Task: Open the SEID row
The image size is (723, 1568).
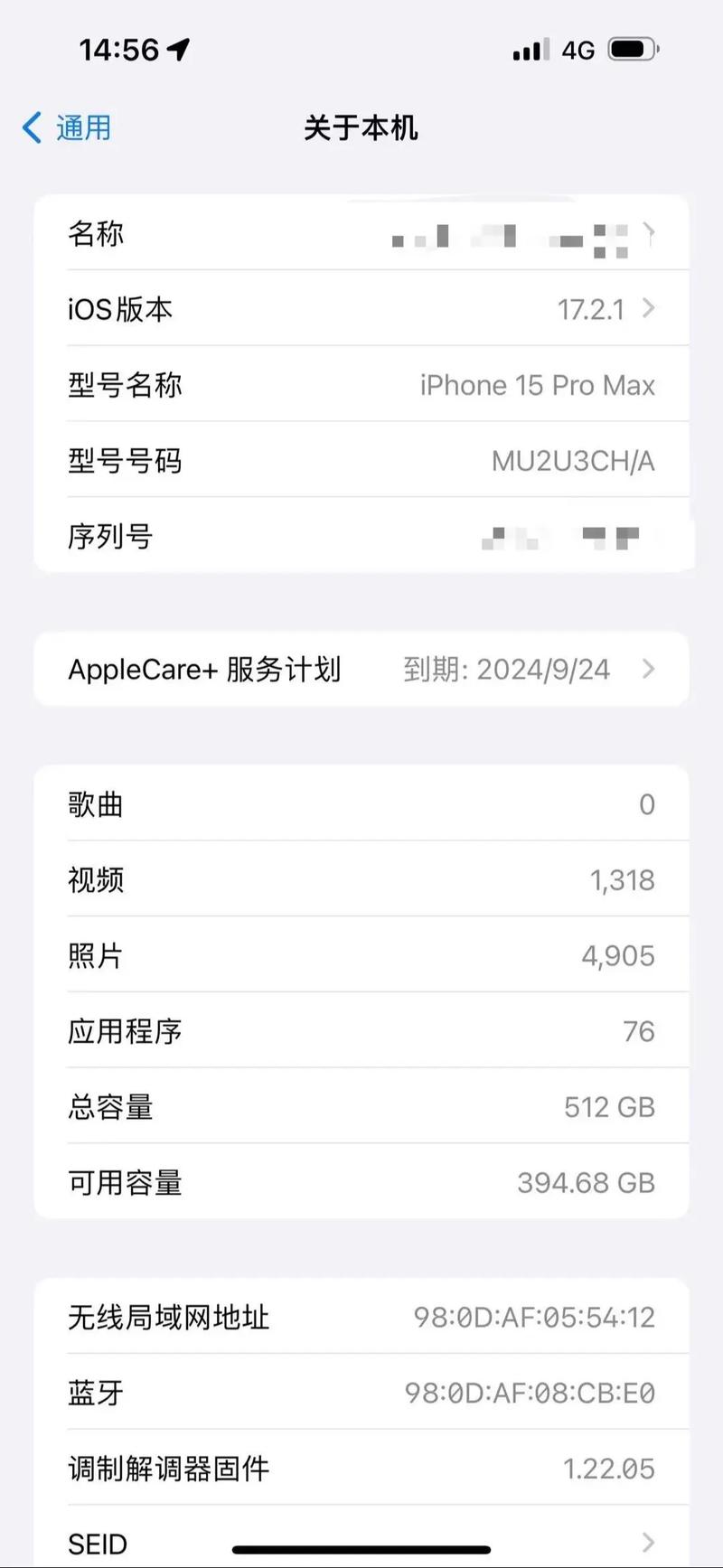Action: coord(361,1542)
